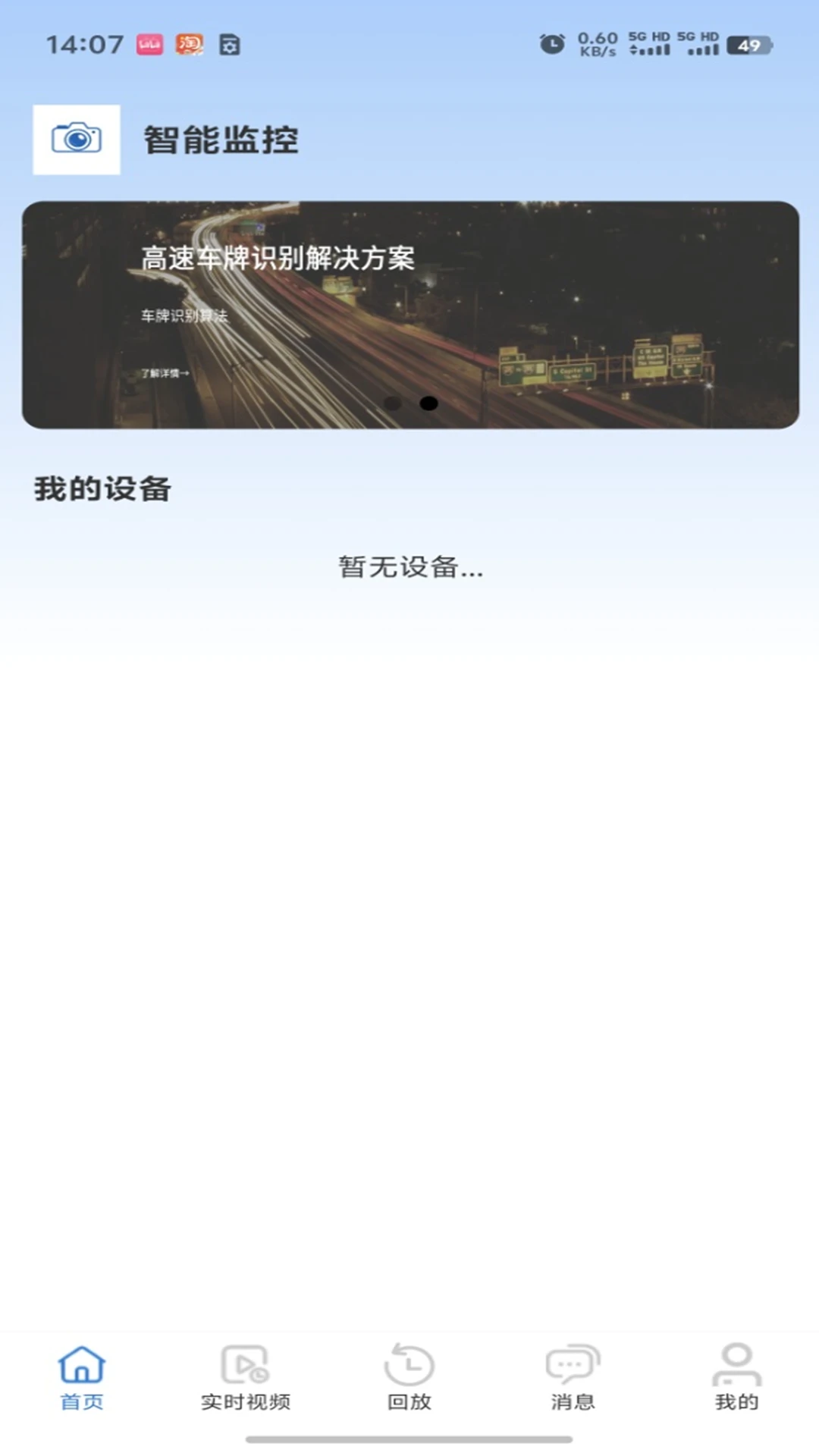This screenshot has width=819, height=1456.
Task: Switch to the 首页 tab
Action: click(x=82, y=1377)
